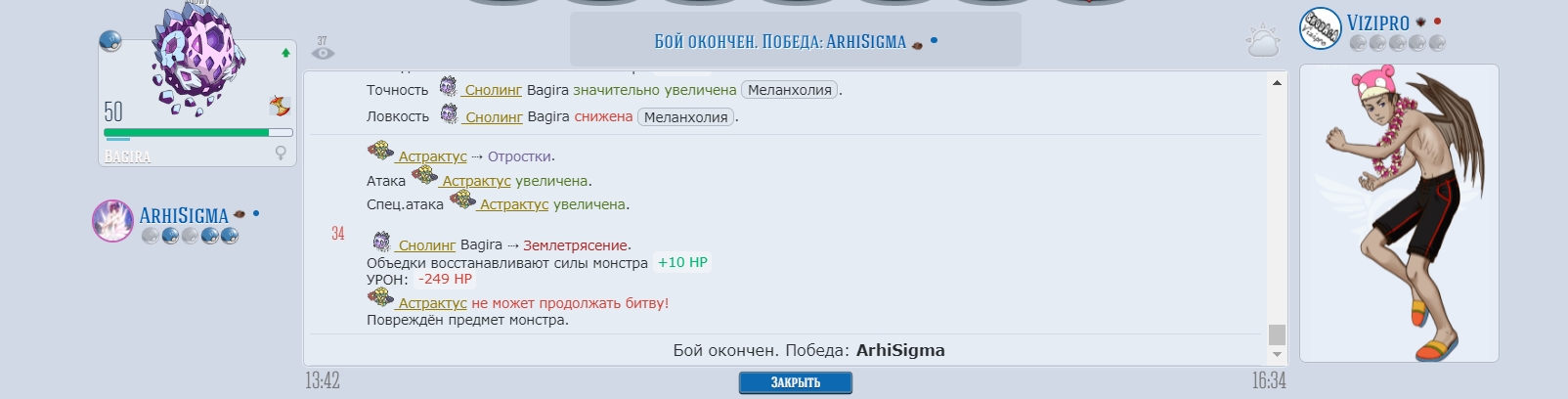Close the finished battle with ЗАКРЫТЬ

click(x=795, y=382)
